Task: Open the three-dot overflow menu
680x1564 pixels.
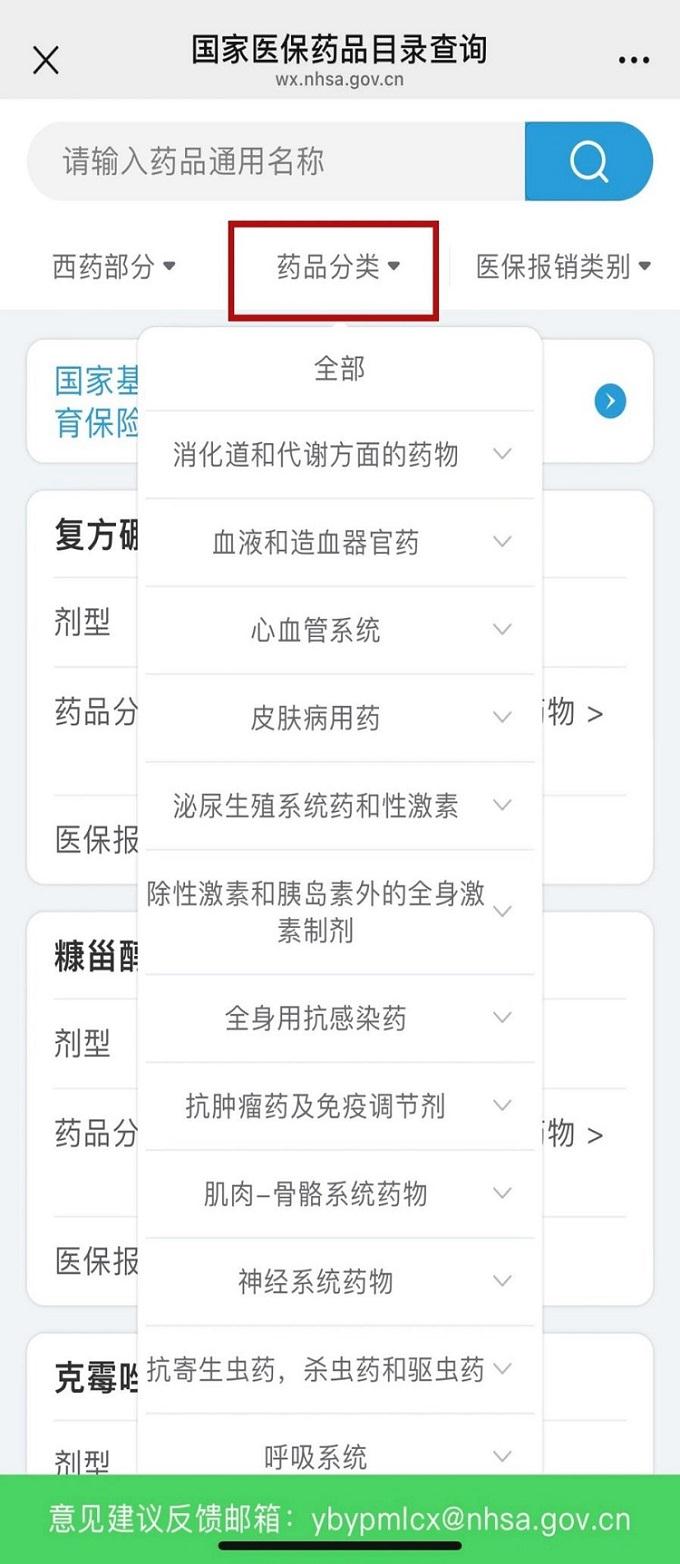Action: tap(634, 60)
